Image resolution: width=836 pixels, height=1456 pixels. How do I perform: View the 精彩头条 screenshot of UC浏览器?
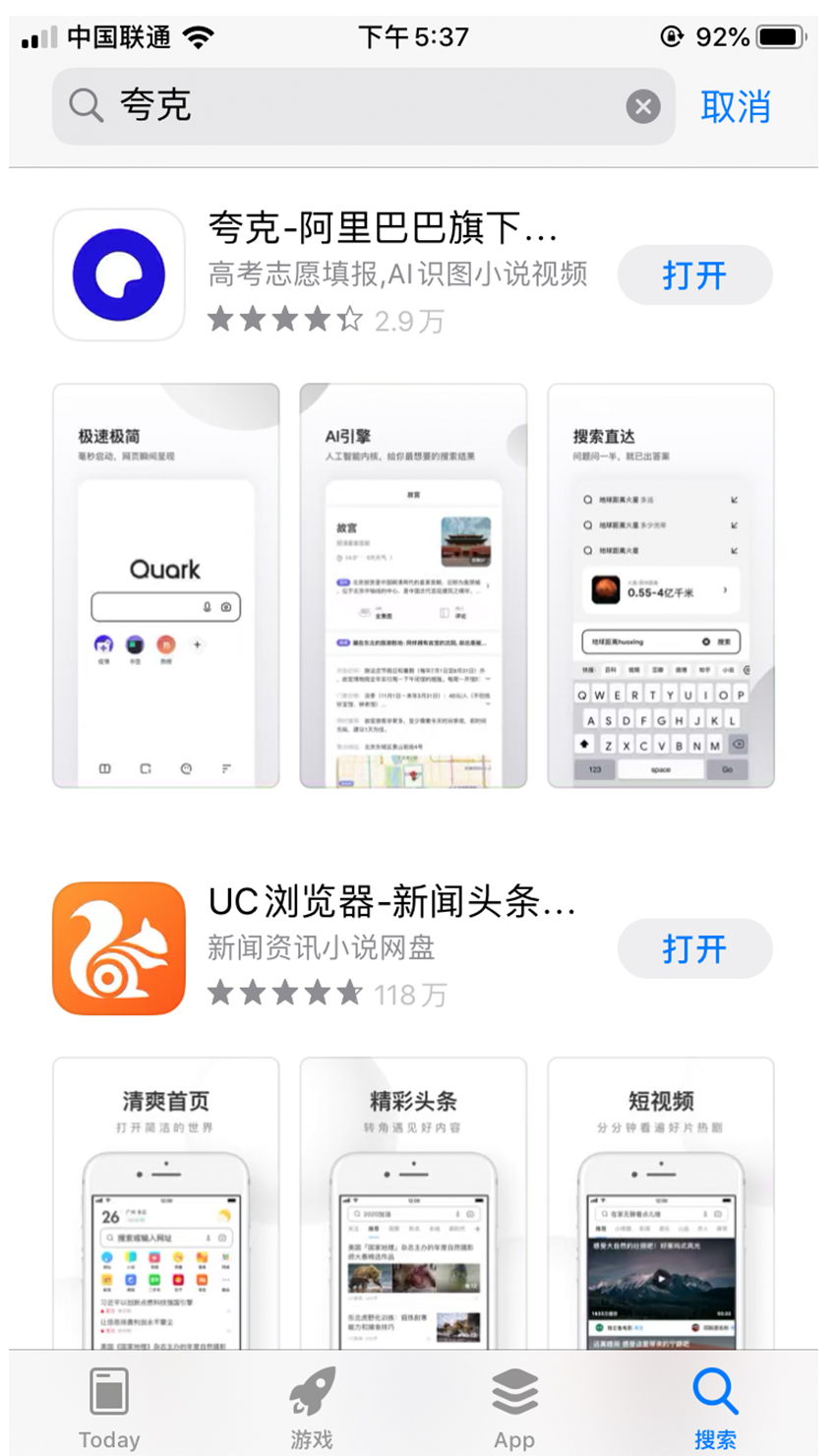point(413,1205)
